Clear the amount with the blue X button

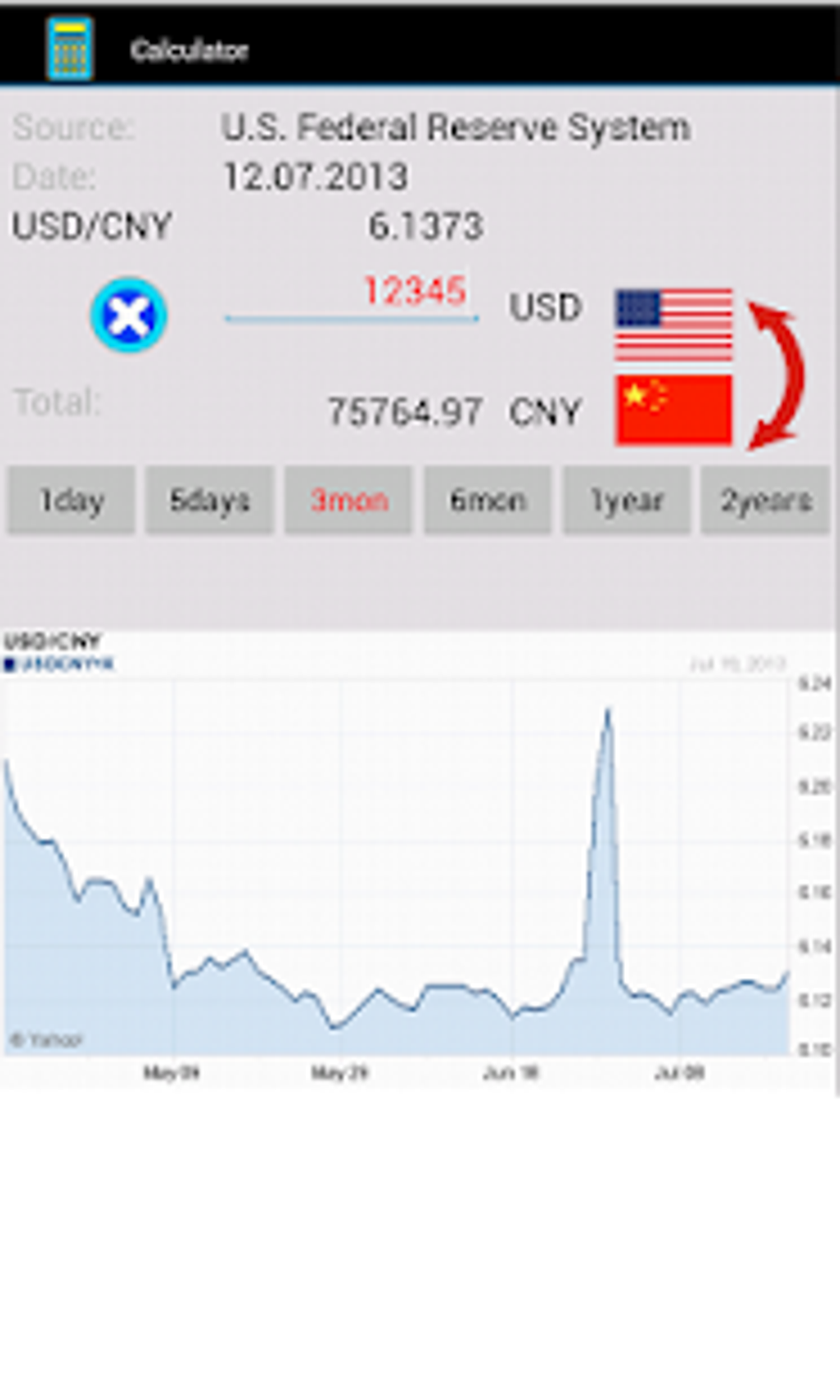click(x=128, y=315)
